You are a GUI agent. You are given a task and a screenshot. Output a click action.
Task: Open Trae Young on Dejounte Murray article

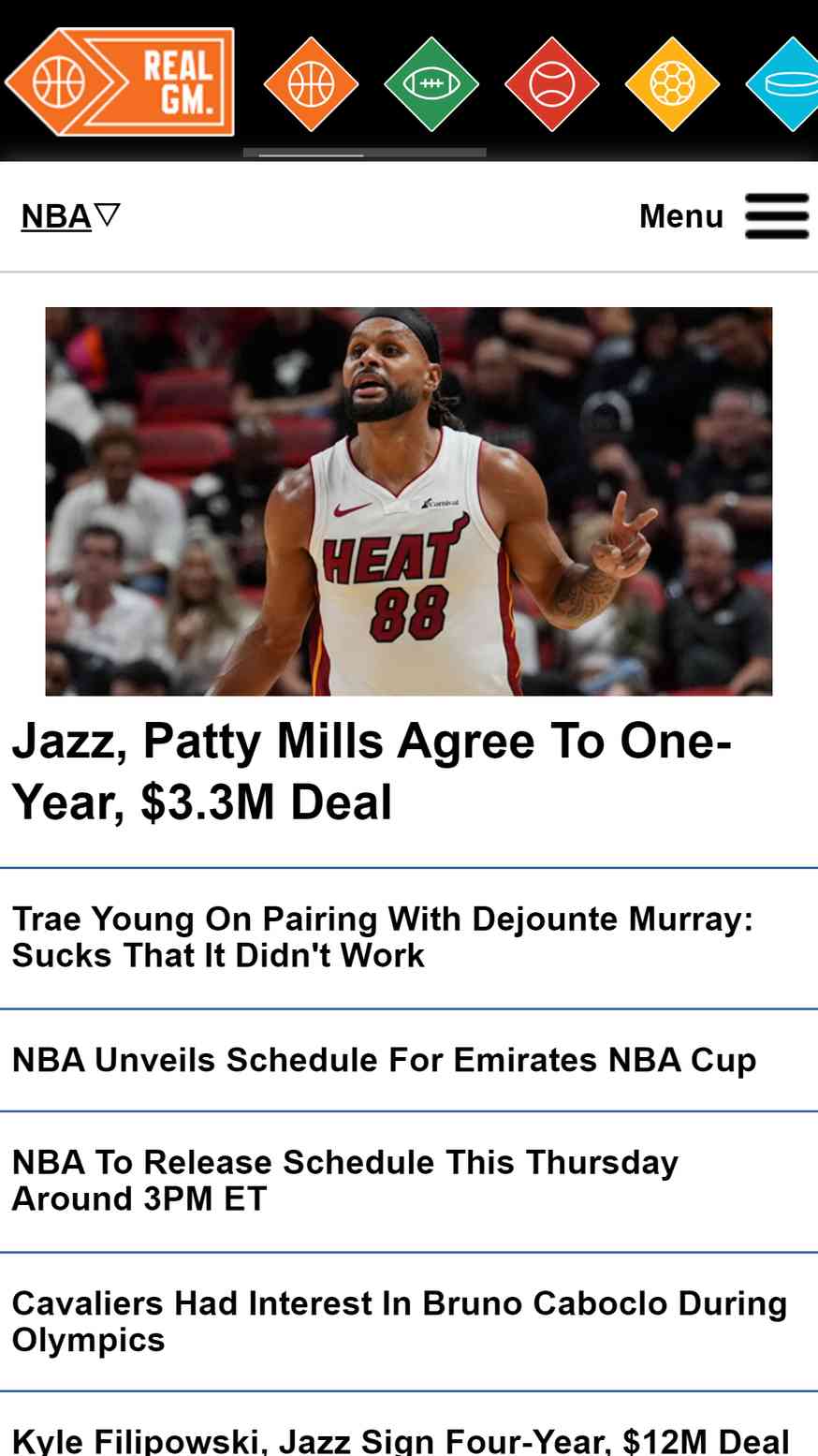coord(382,936)
